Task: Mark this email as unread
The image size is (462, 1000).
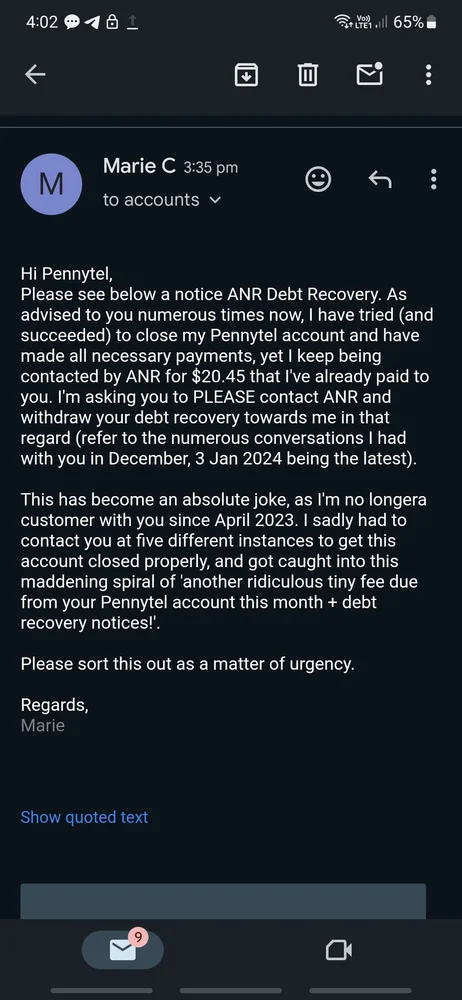Action: point(369,74)
